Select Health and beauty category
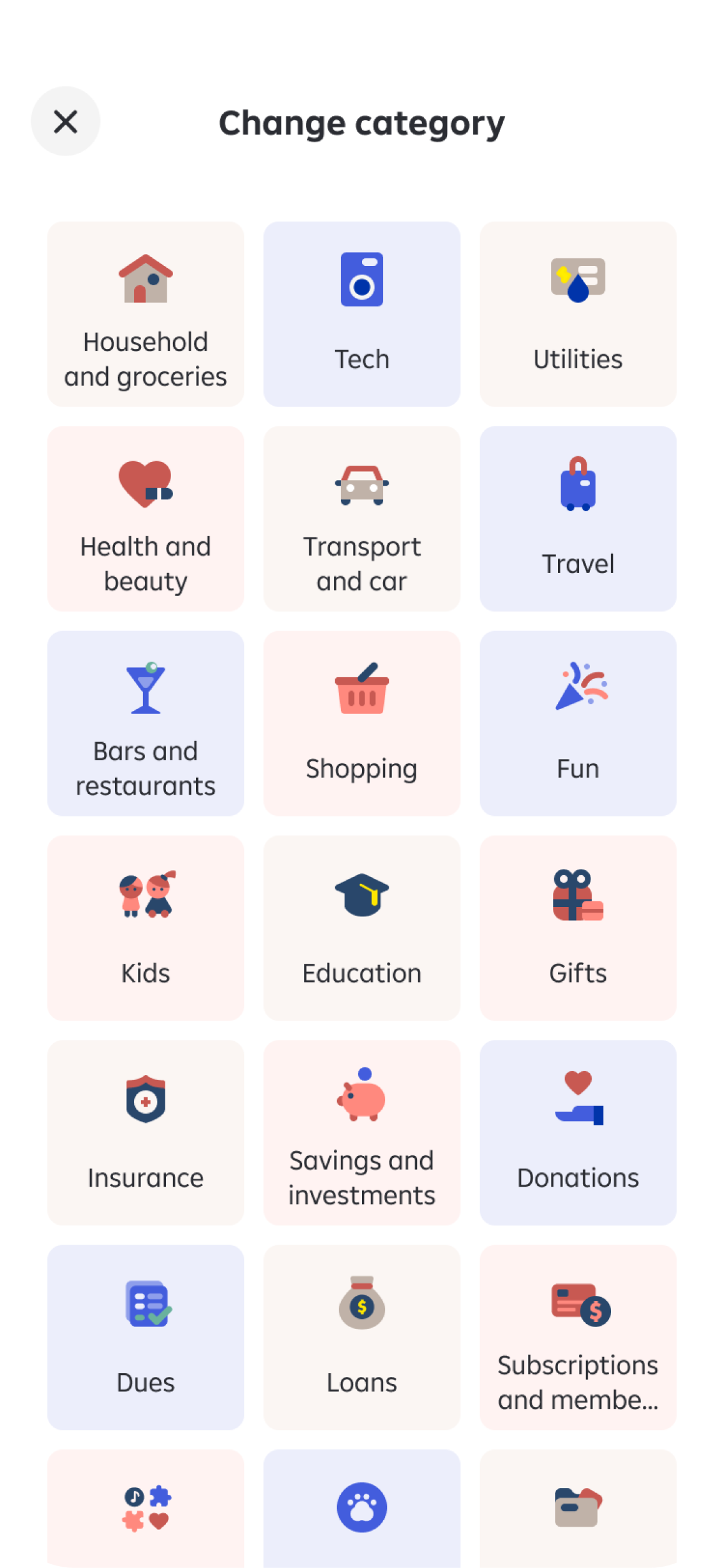This screenshot has width=724, height=1568. (x=145, y=519)
